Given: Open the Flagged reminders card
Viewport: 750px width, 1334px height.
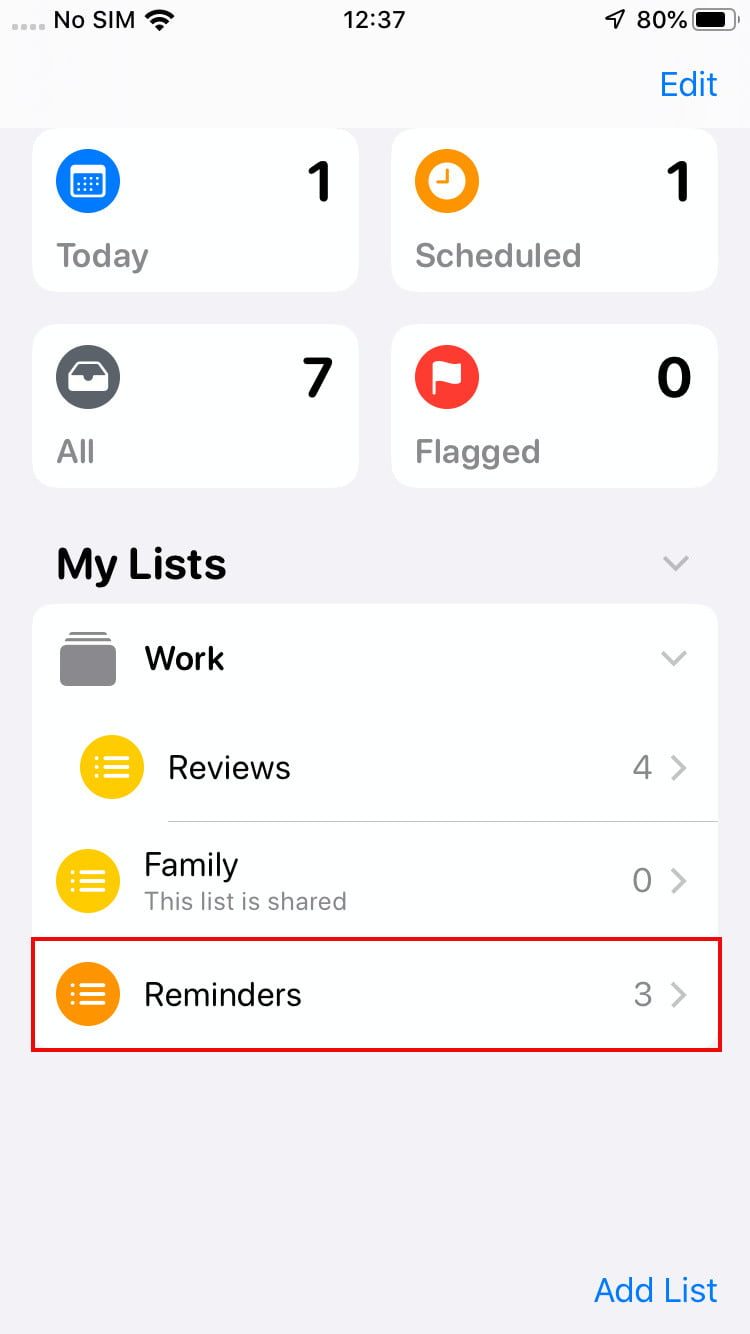Looking at the screenshot, I should point(554,406).
